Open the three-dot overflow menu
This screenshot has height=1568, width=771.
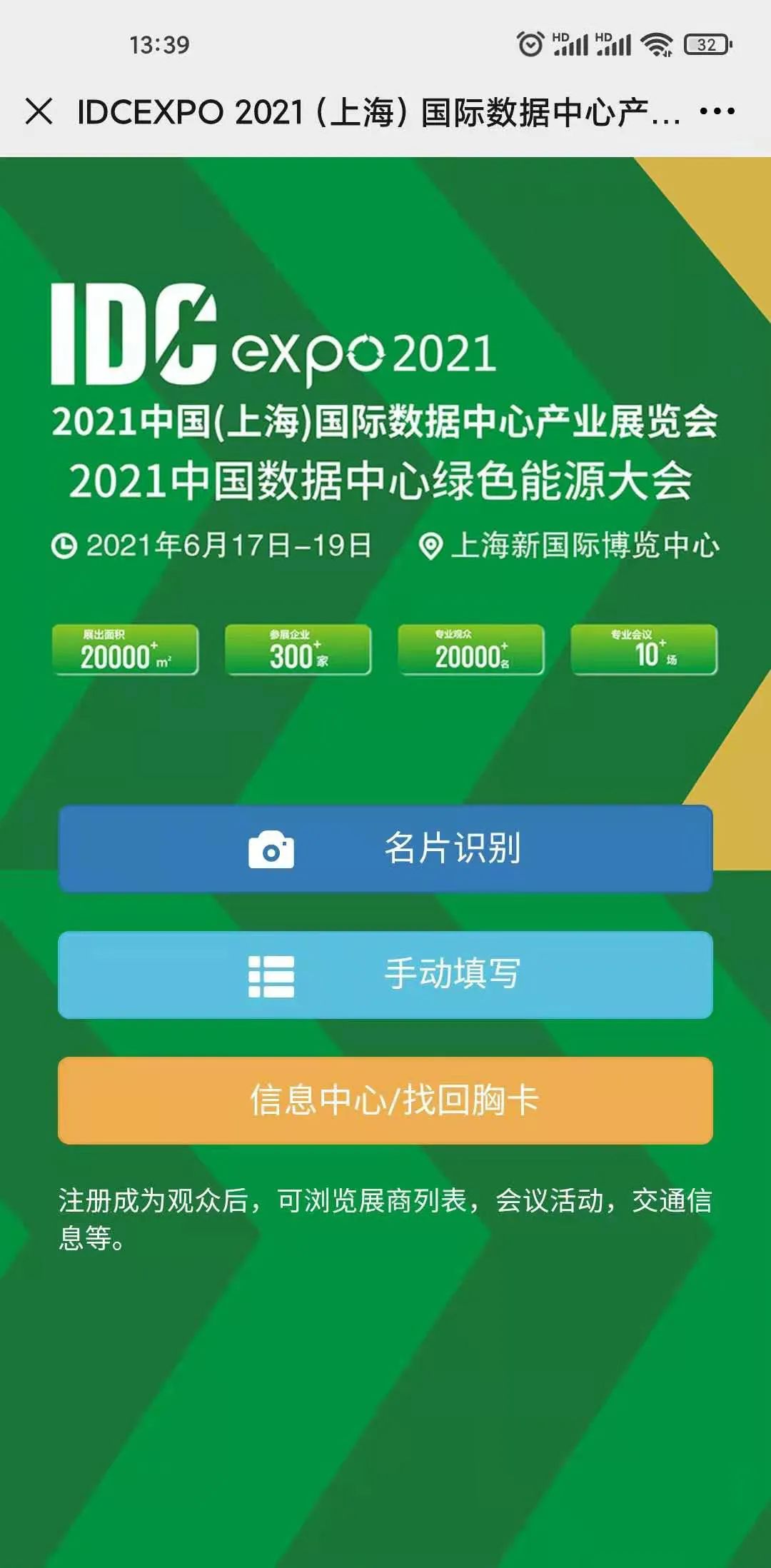[x=717, y=111]
